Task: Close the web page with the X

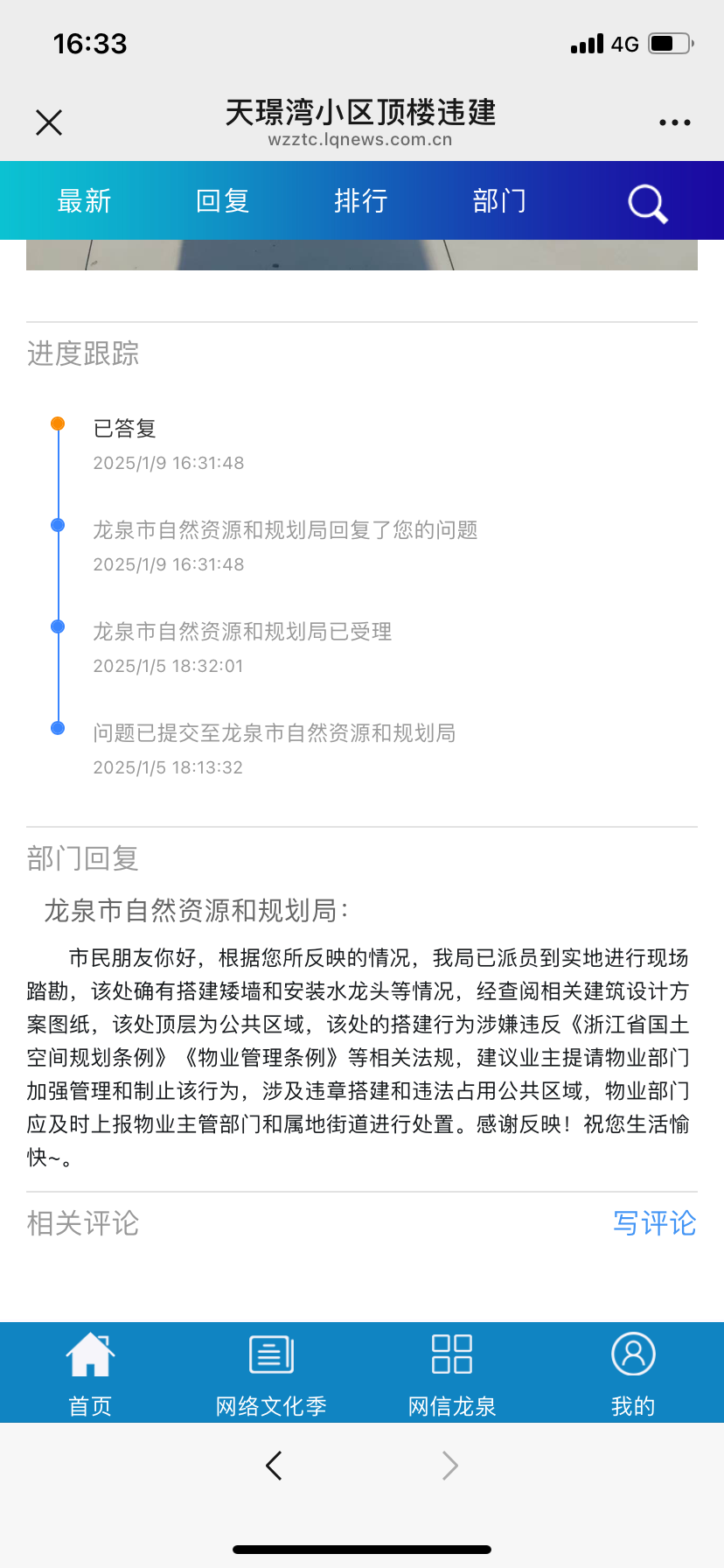Action: [49, 122]
